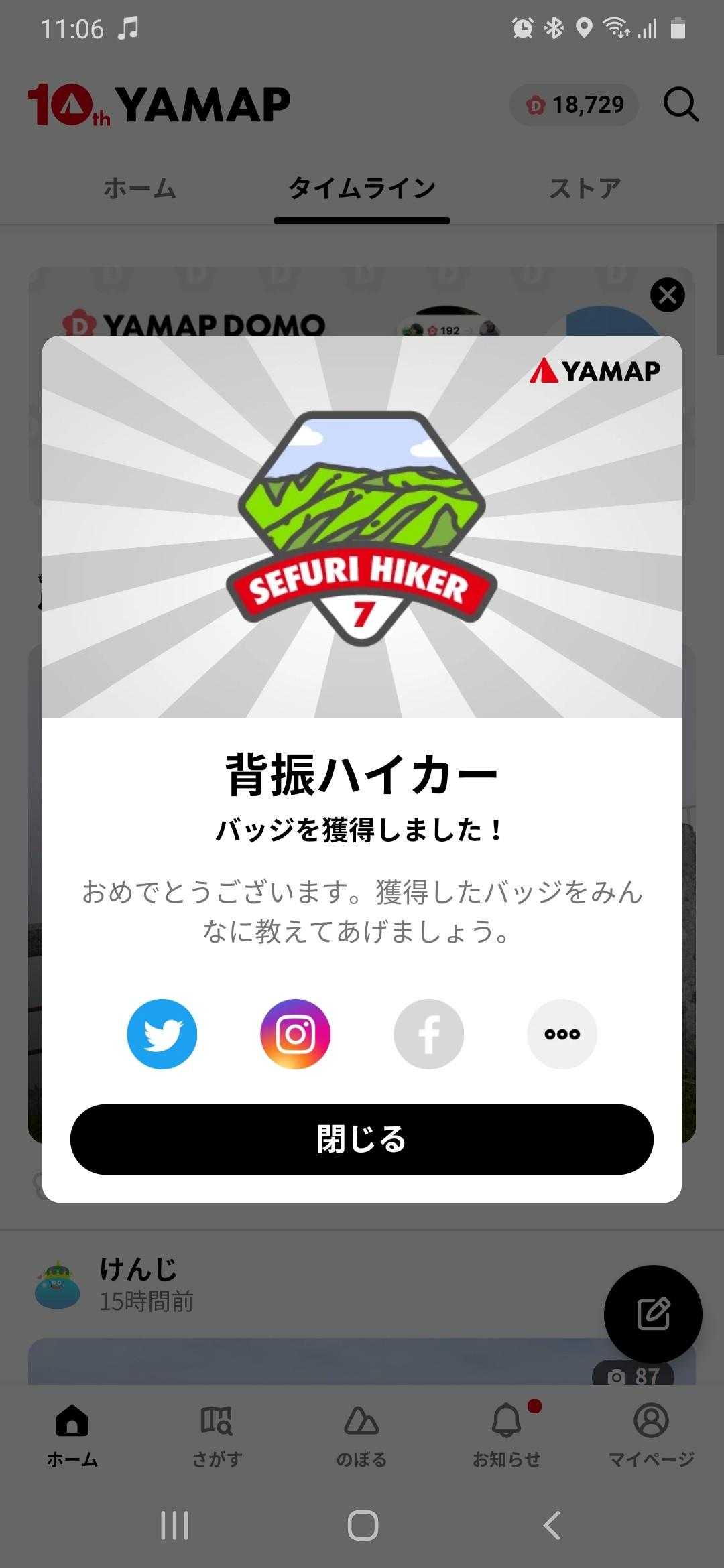Share the badge on Instagram
This screenshot has height=1568, width=724.
295,1034
